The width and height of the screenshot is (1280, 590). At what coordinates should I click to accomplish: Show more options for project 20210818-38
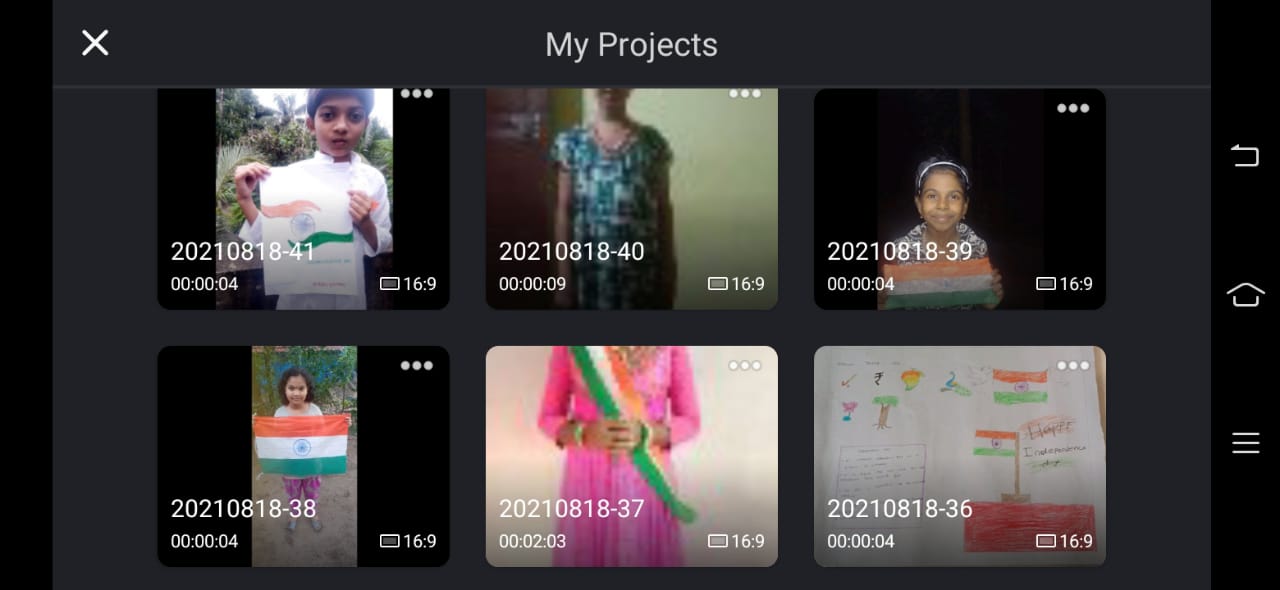(417, 365)
